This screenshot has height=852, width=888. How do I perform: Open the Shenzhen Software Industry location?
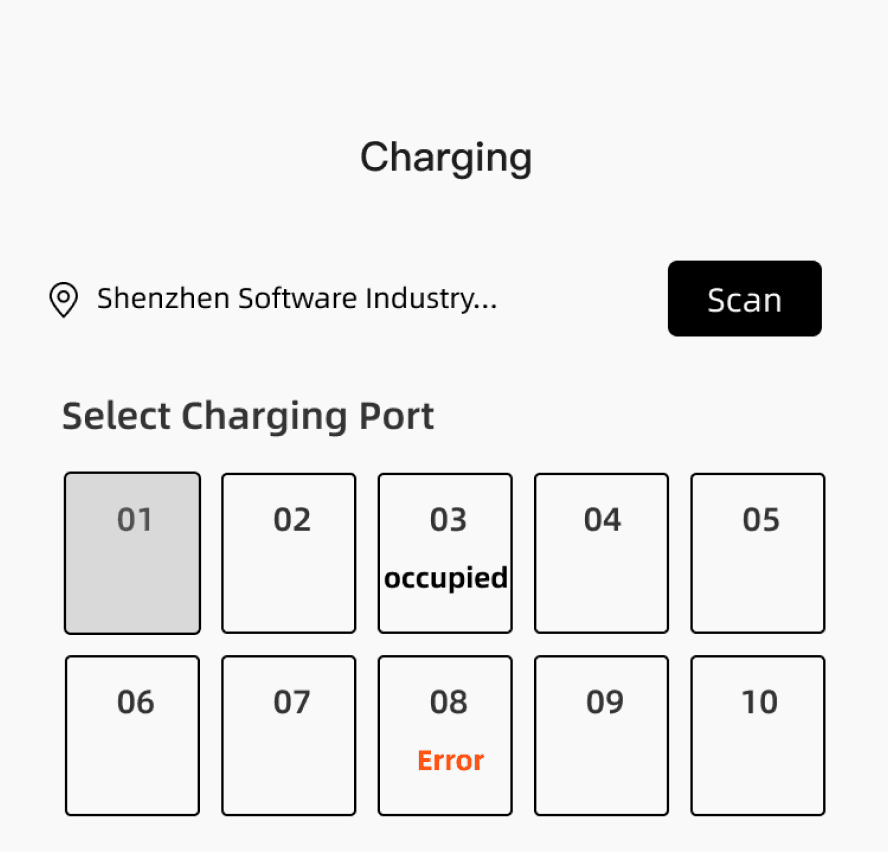click(273, 299)
